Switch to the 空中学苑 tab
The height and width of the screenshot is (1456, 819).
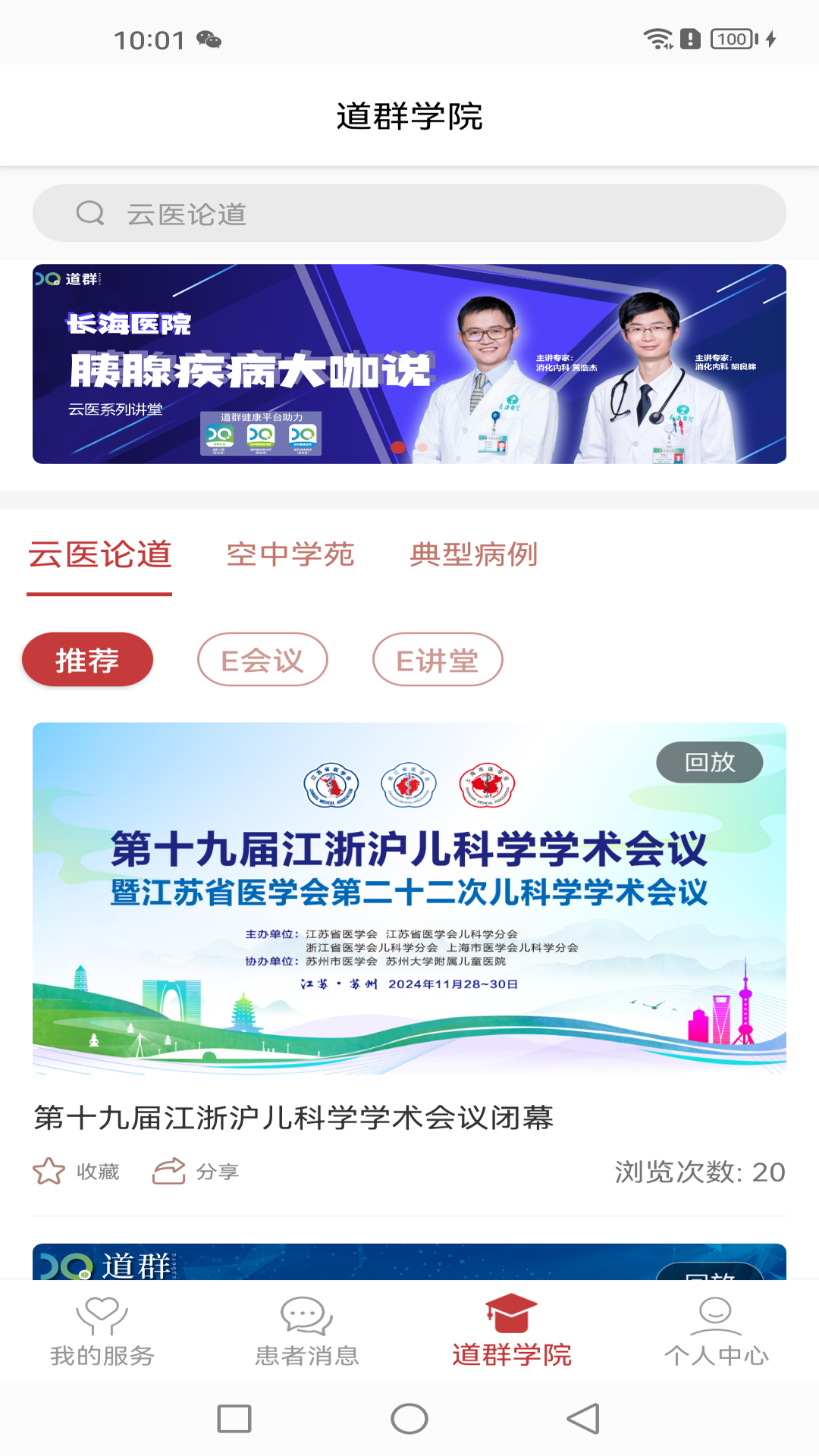click(x=290, y=555)
